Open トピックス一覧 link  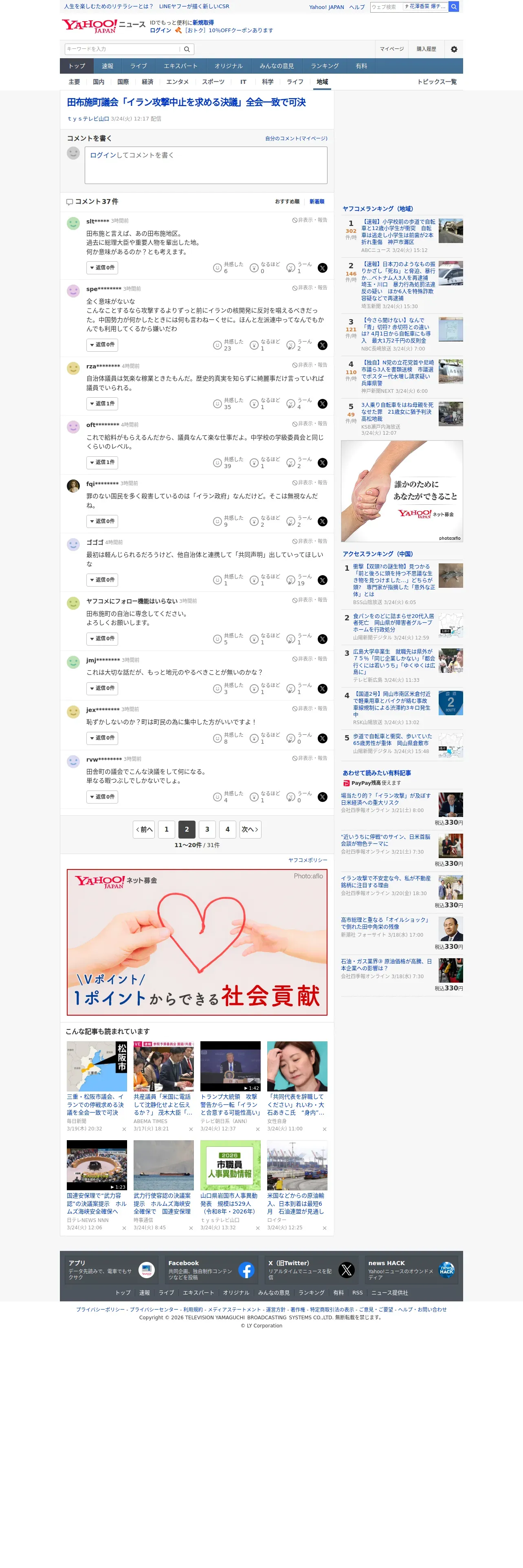[x=437, y=81]
